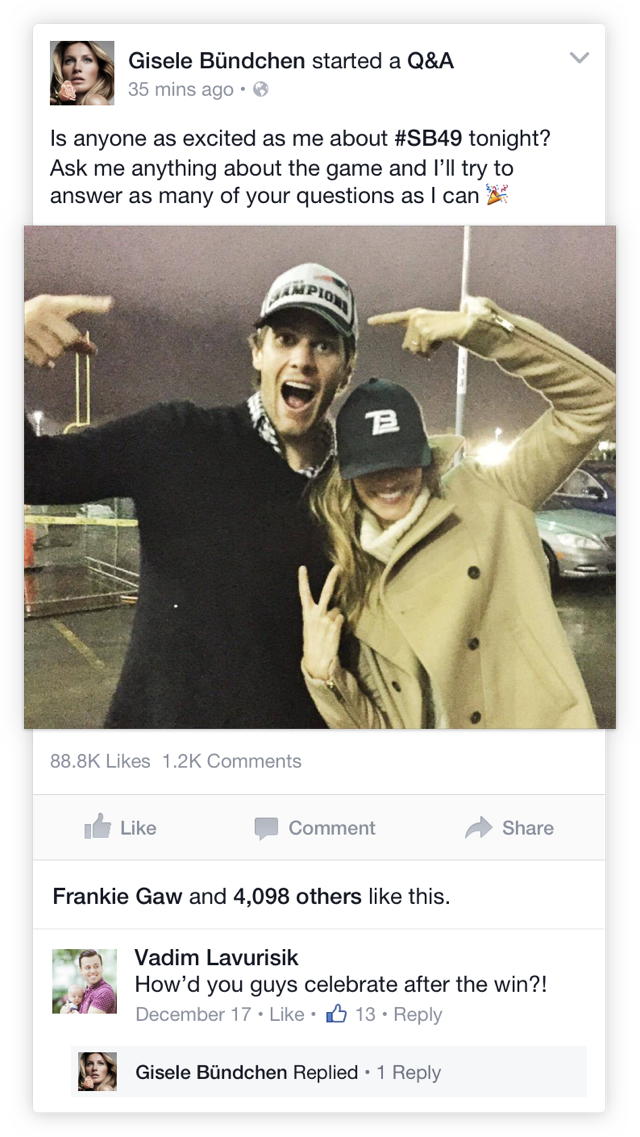Viewport: 640px width, 1137px height.
Task: Open the 13 likes on Vadim's comment
Action: 351,1014
